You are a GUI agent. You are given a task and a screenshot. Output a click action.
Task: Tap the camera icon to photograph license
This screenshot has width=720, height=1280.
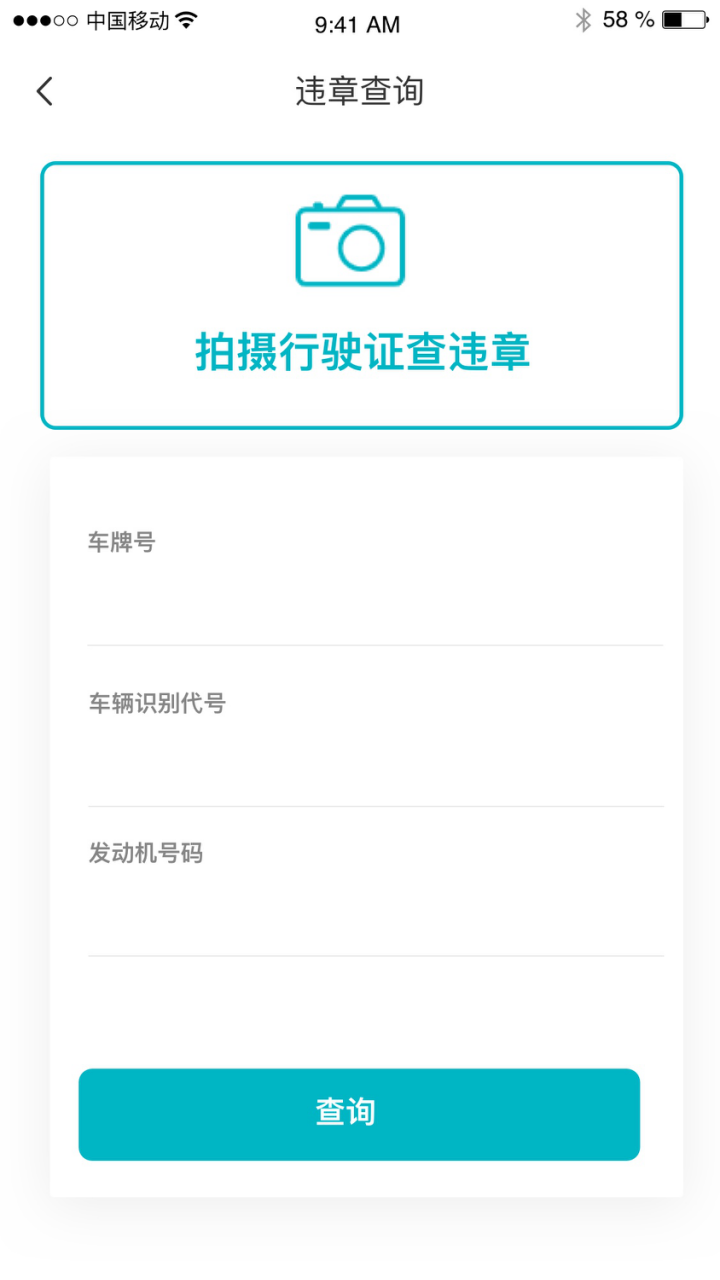point(350,240)
